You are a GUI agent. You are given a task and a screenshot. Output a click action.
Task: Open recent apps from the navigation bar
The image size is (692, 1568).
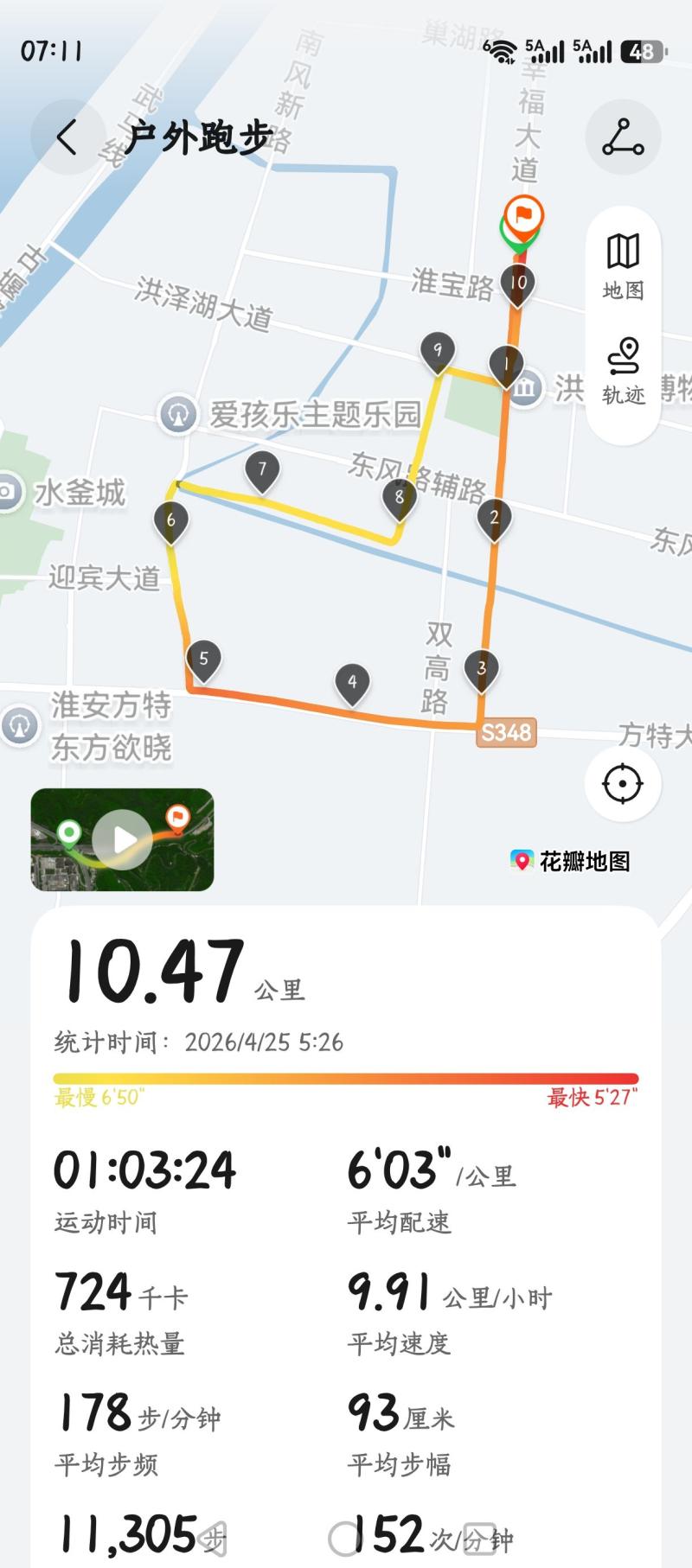pyautogui.click(x=477, y=1539)
